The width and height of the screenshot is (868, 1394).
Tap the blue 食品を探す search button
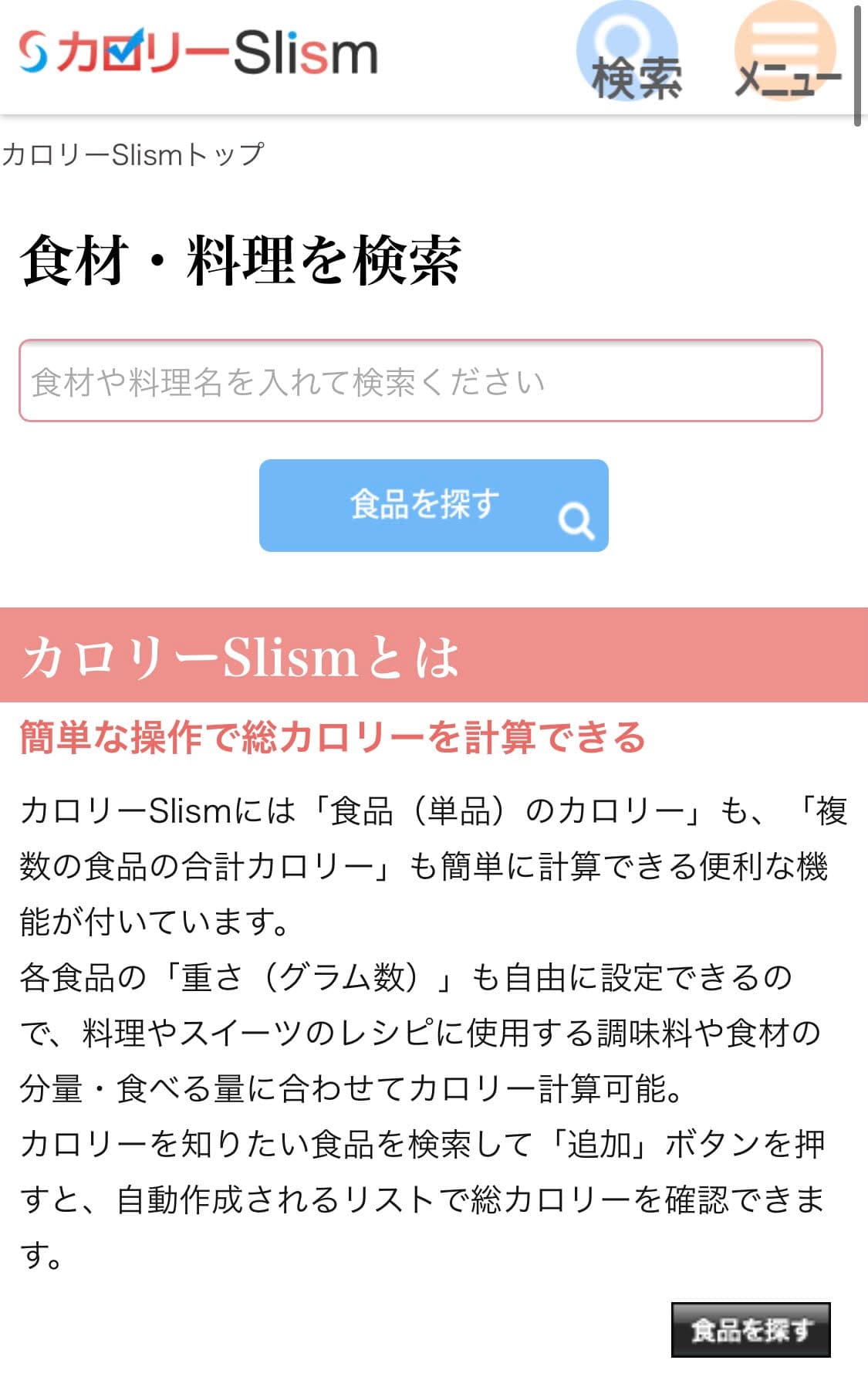click(434, 506)
